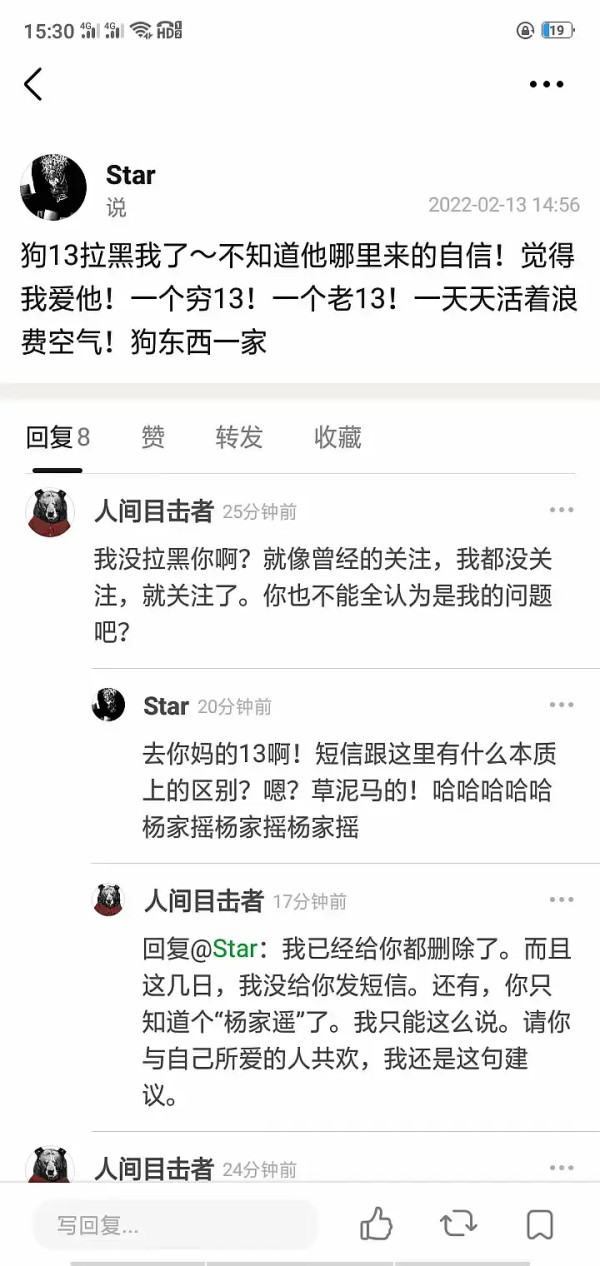Repost this post with the forward icon
The width and height of the screenshot is (600, 1266).
pyautogui.click(x=458, y=1224)
